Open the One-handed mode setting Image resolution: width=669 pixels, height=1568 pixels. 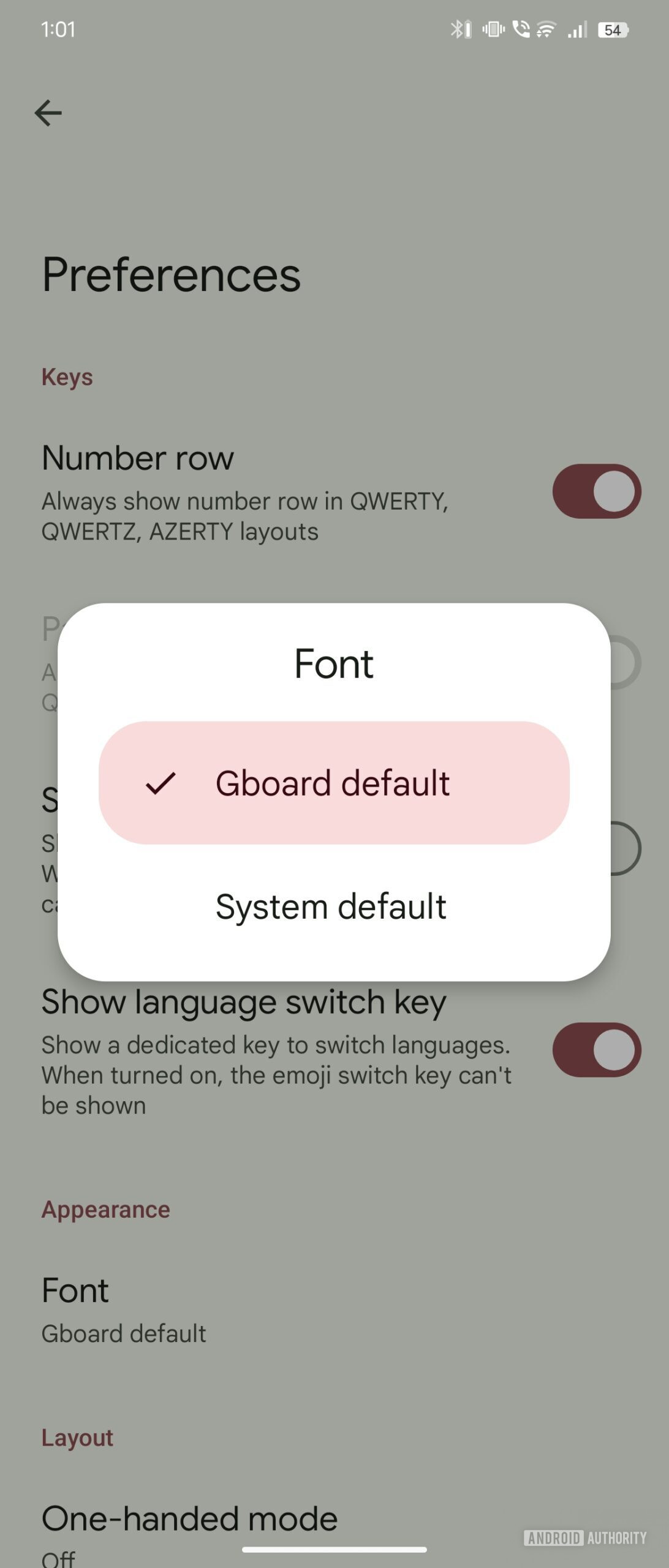pos(190,1517)
